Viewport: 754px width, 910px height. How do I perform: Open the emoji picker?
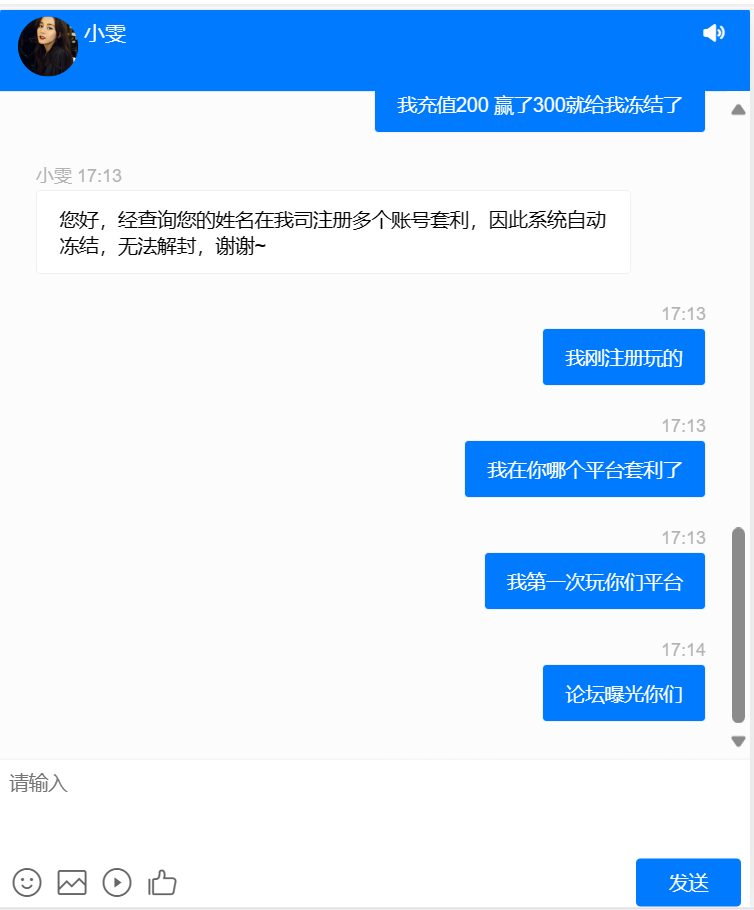[27, 882]
